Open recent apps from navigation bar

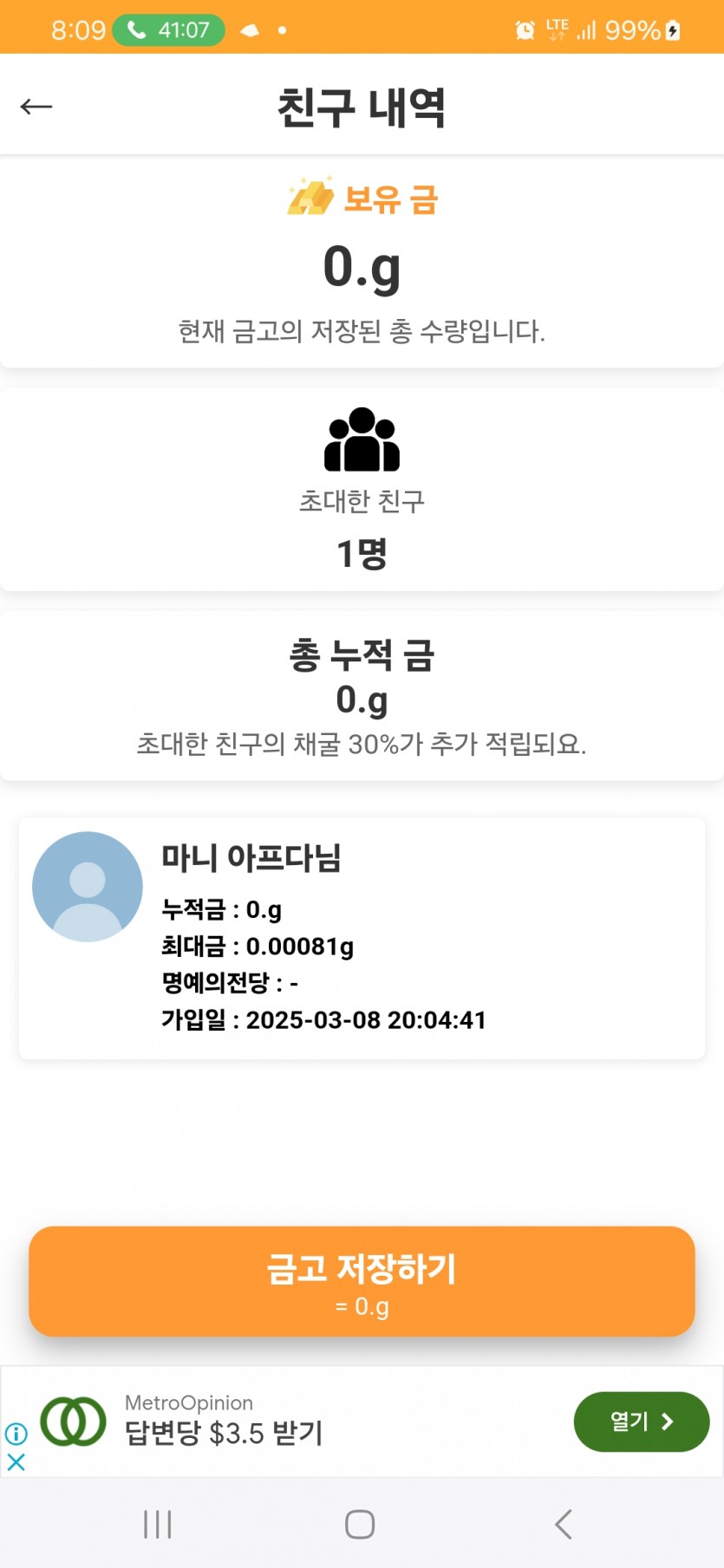click(158, 1524)
